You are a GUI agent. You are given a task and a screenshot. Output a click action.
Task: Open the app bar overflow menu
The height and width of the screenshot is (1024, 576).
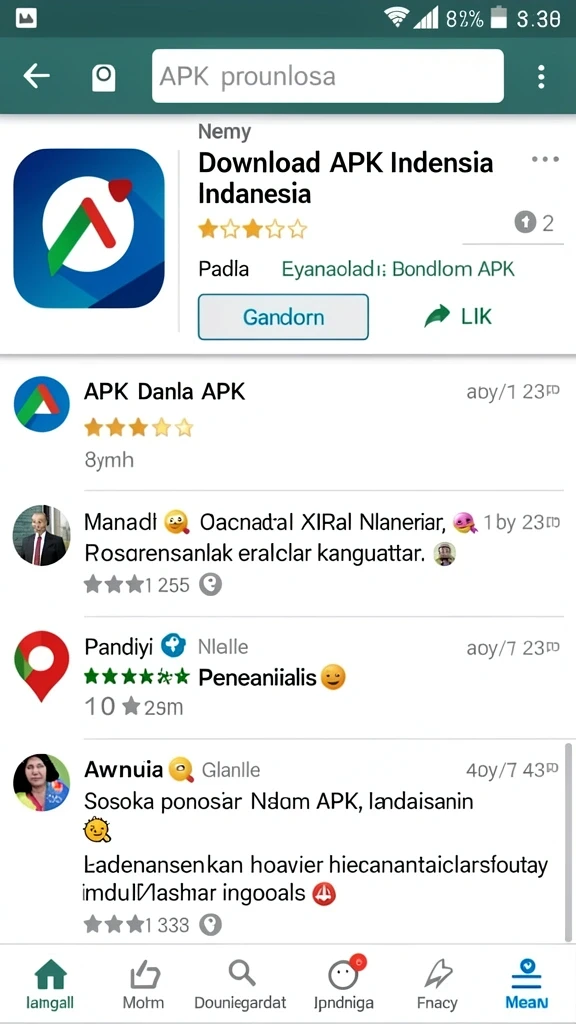(541, 76)
